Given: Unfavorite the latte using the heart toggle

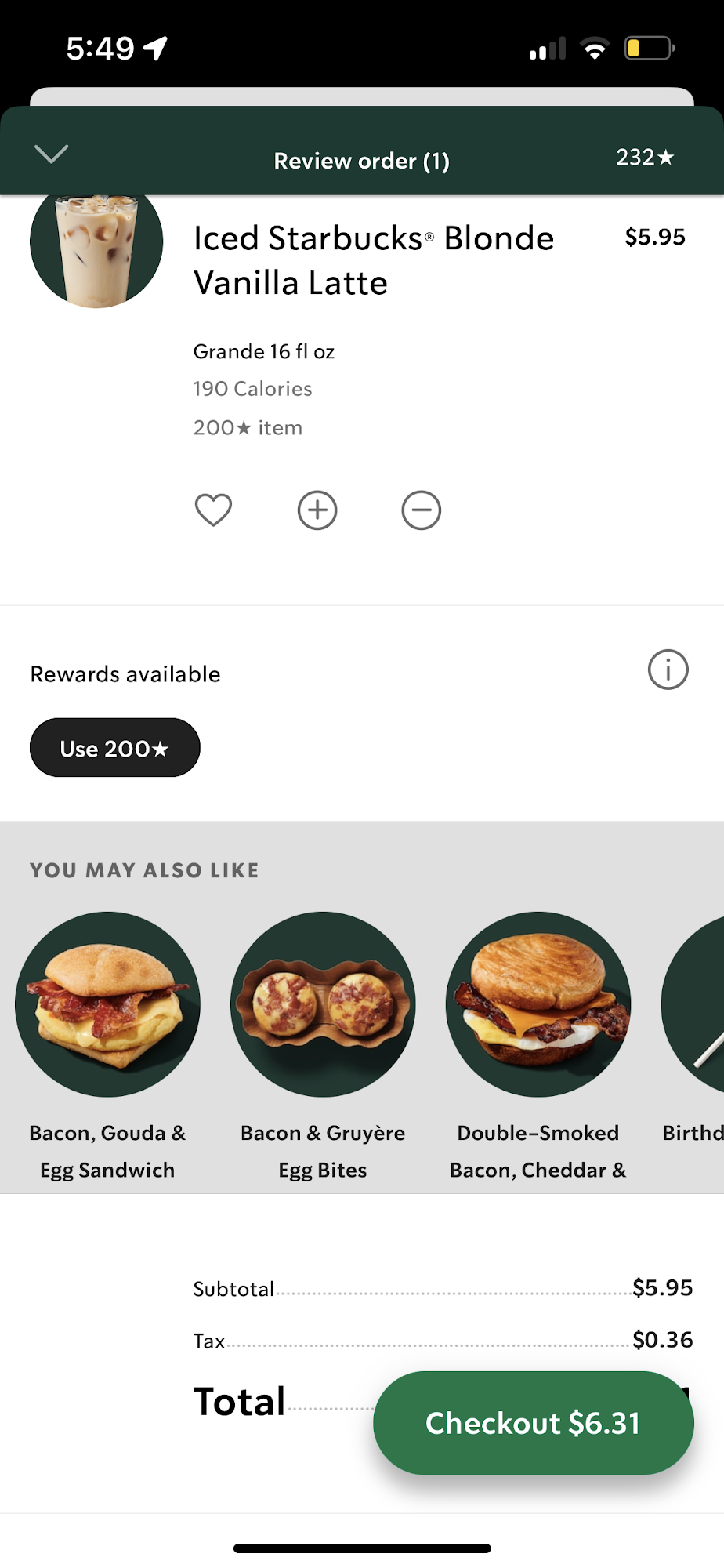Looking at the screenshot, I should click(212, 510).
